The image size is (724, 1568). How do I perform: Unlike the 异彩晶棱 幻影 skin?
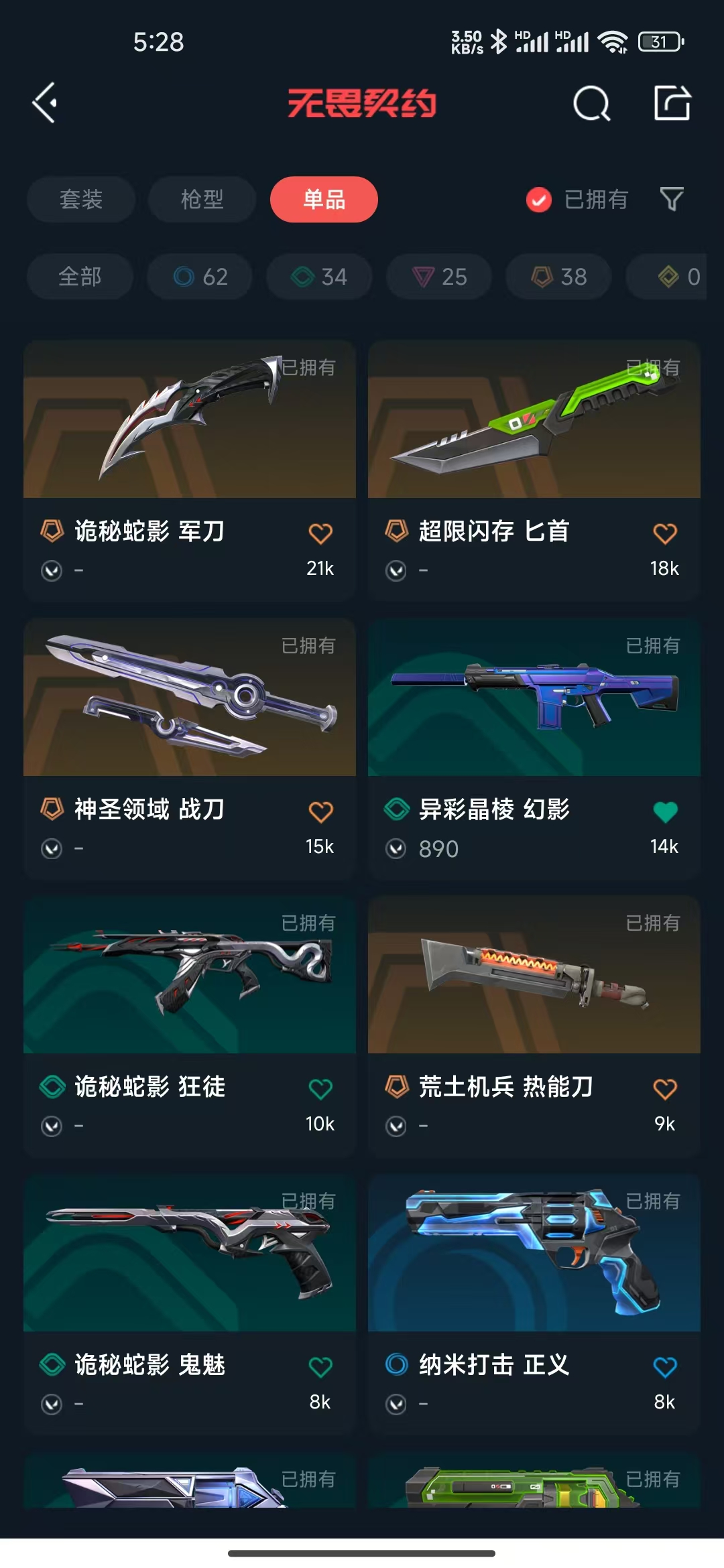point(664,811)
